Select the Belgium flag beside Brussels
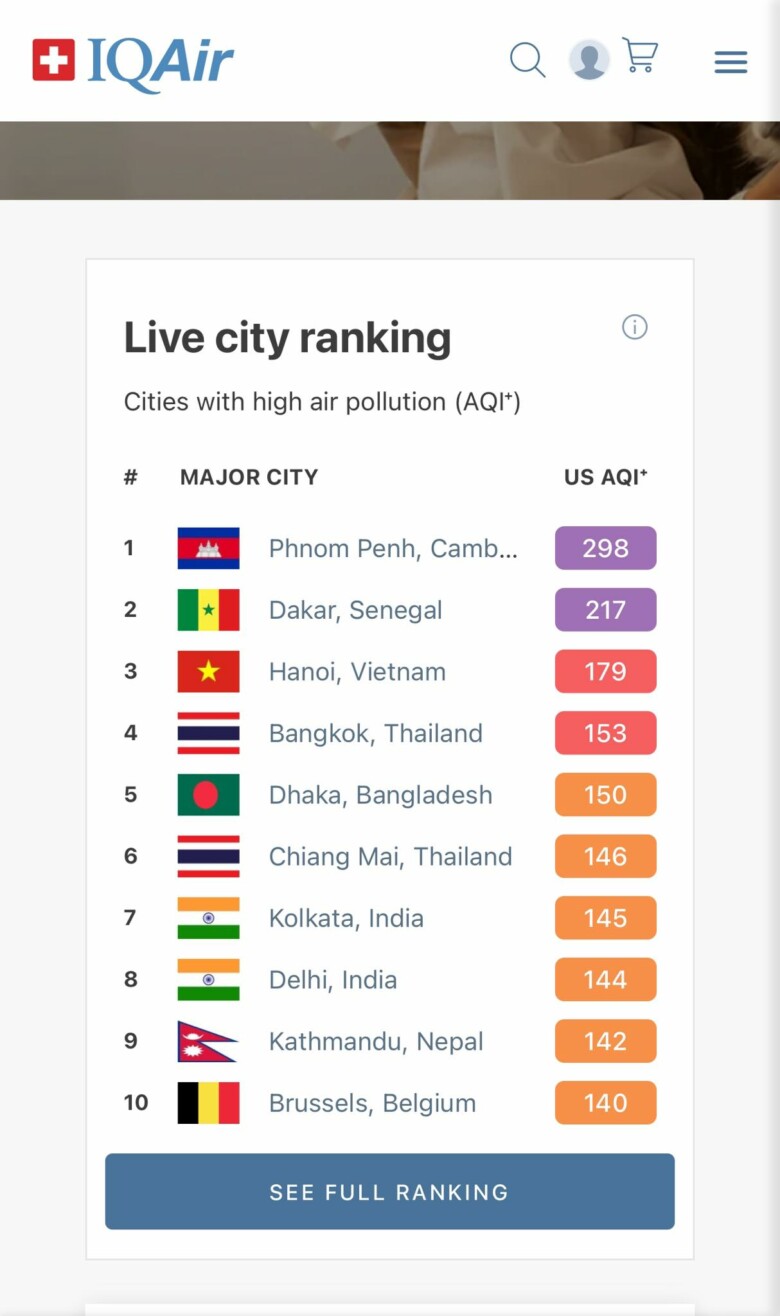Viewport: 780px width, 1316px height. pos(208,1103)
